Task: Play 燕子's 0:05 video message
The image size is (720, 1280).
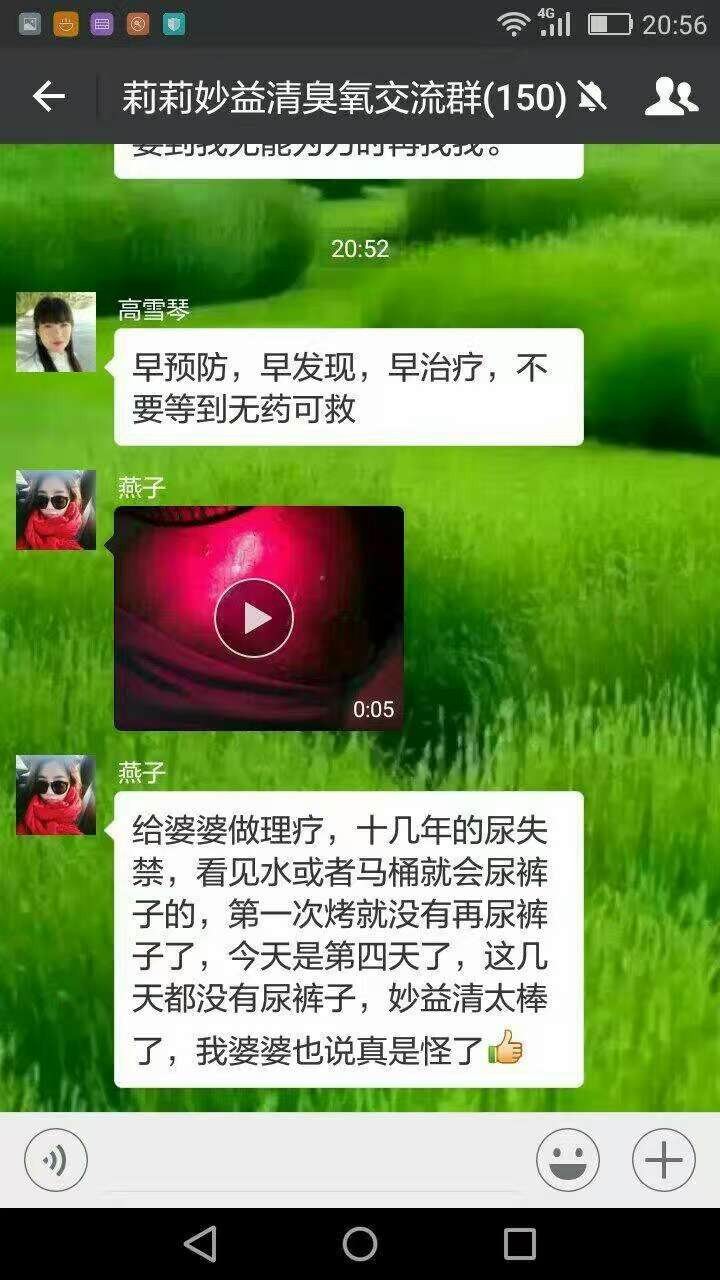Action: [x=254, y=618]
